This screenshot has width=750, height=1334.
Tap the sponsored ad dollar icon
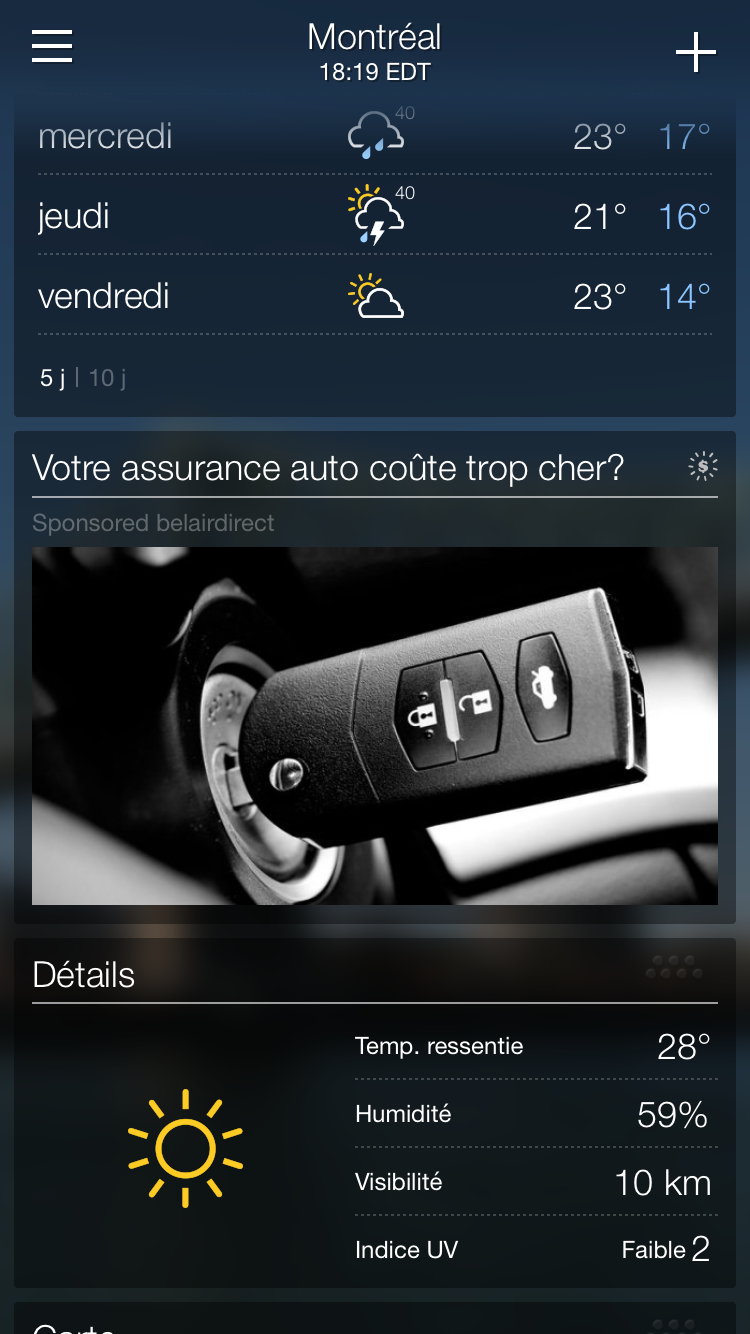point(703,466)
